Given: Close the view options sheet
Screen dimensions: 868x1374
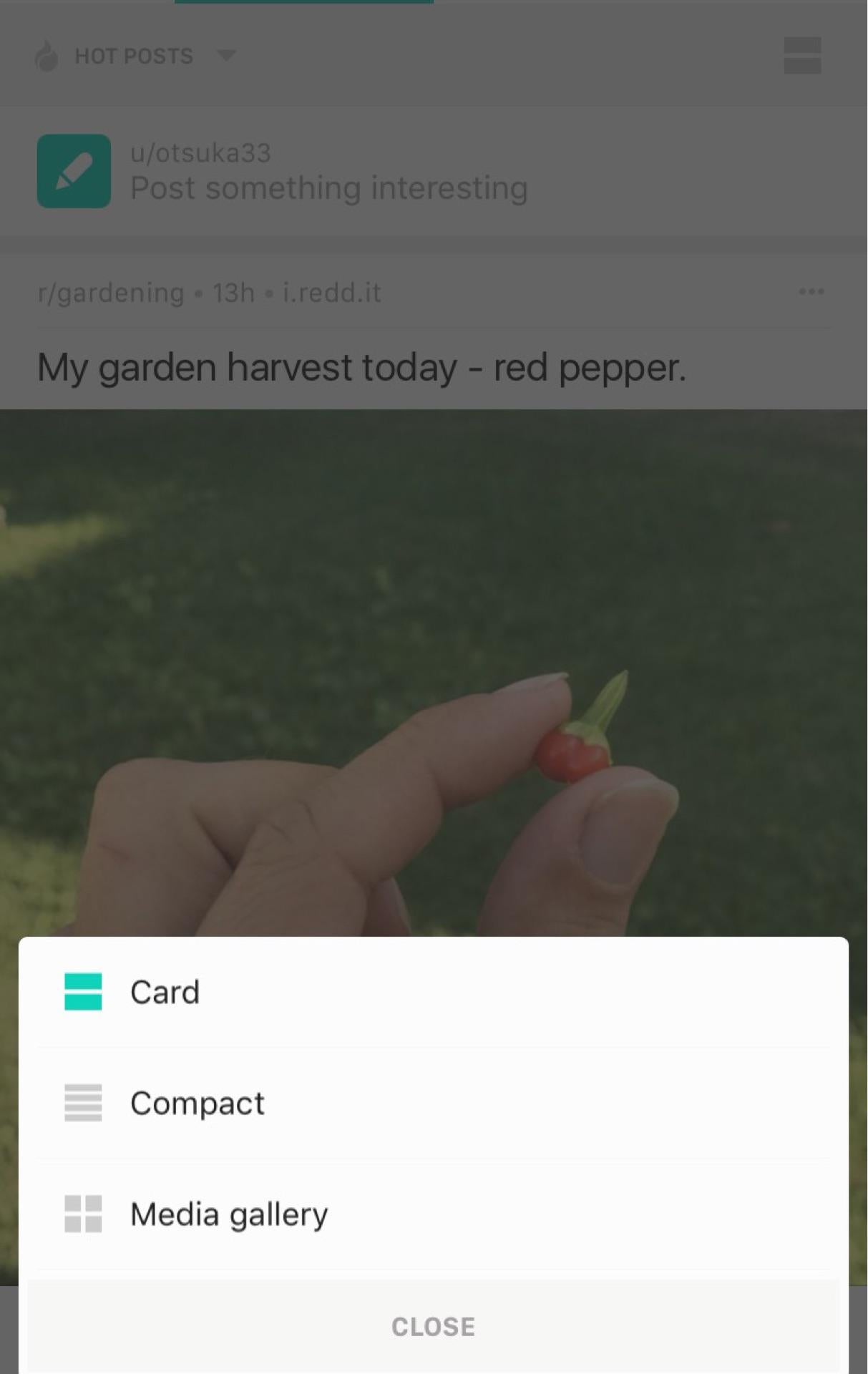Looking at the screenshot, I should click(433, 1326).
